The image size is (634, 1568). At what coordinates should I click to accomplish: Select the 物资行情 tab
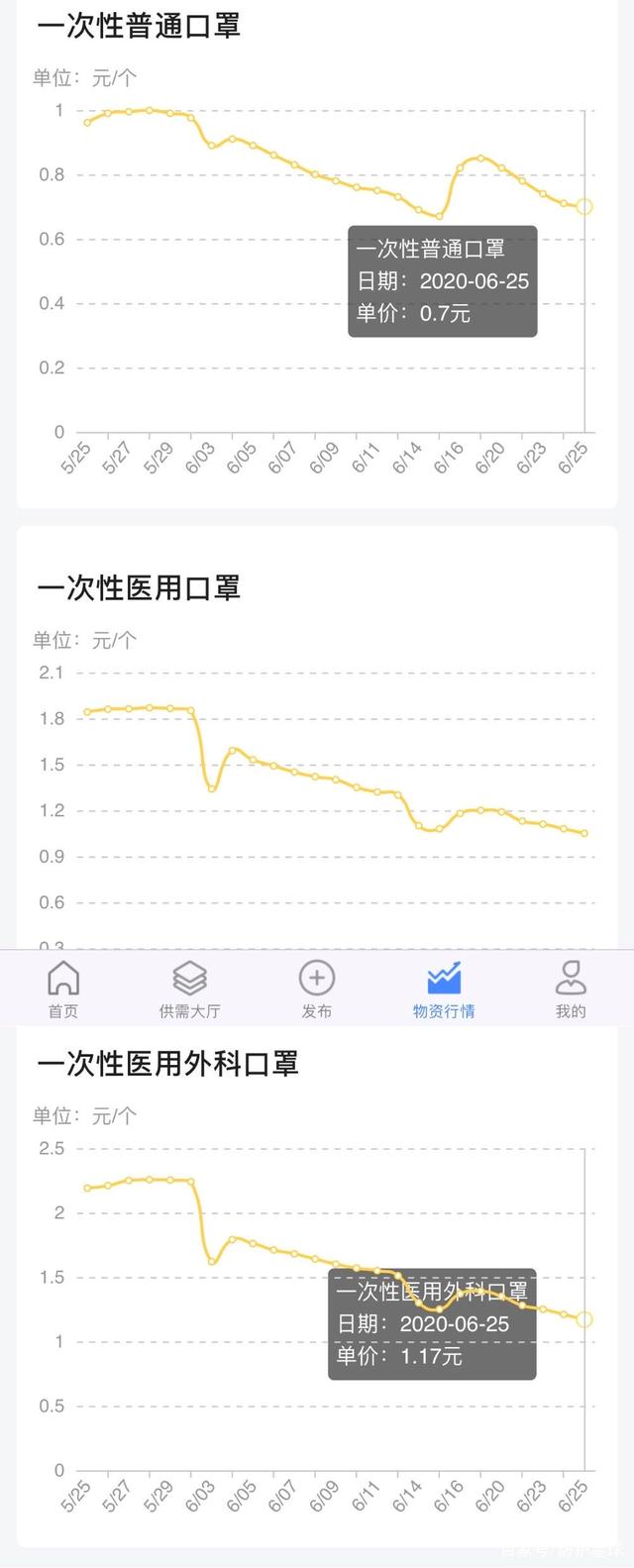tap(444, 988)
